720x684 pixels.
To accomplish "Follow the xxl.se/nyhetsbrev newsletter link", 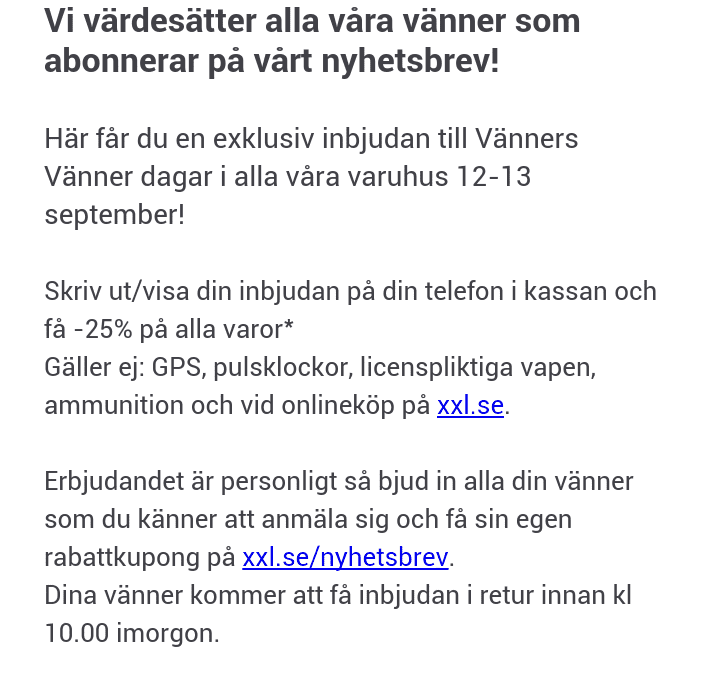I will [345, 558].
